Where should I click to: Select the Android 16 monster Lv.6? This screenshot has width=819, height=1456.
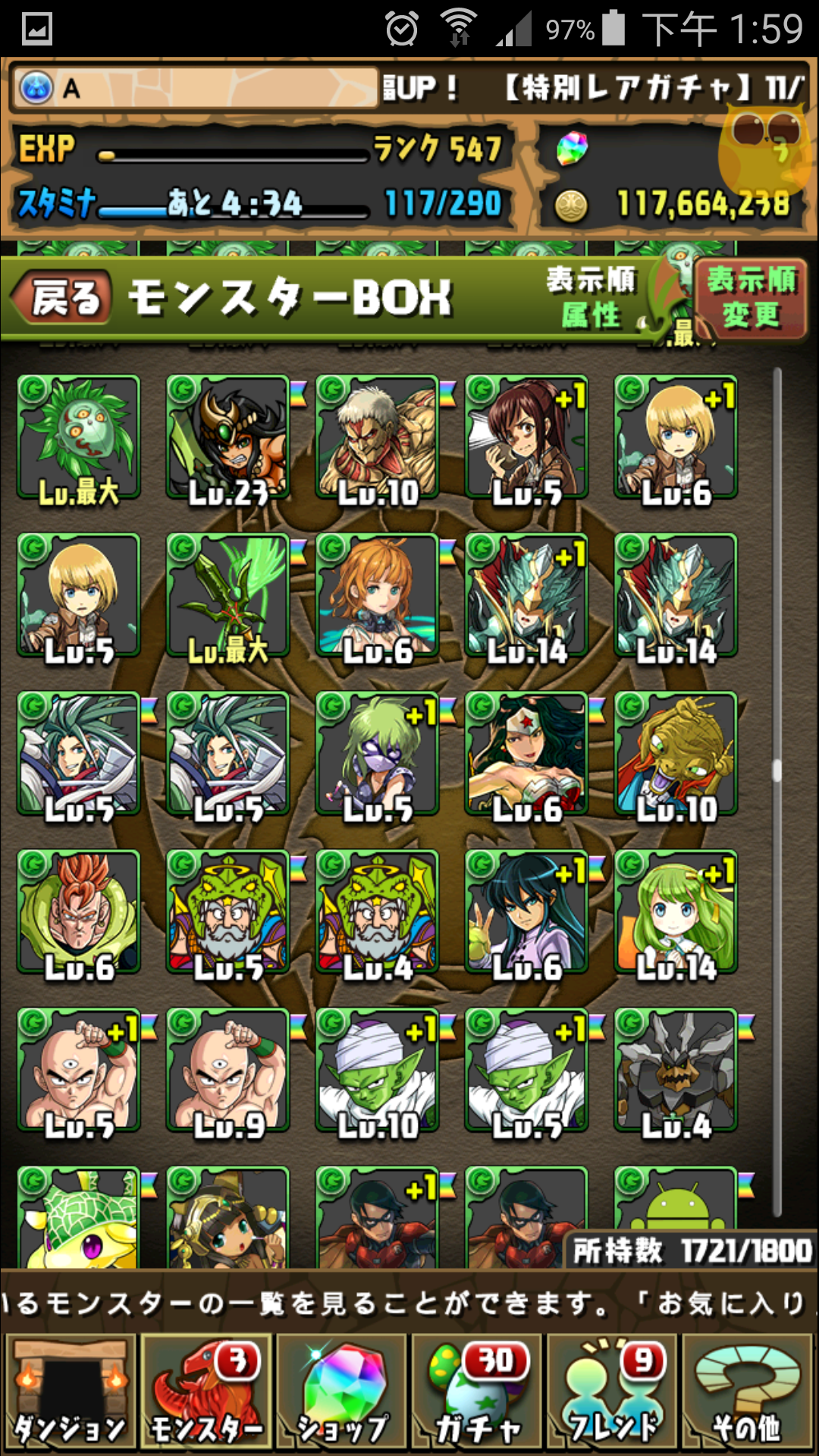click(79, 912)
